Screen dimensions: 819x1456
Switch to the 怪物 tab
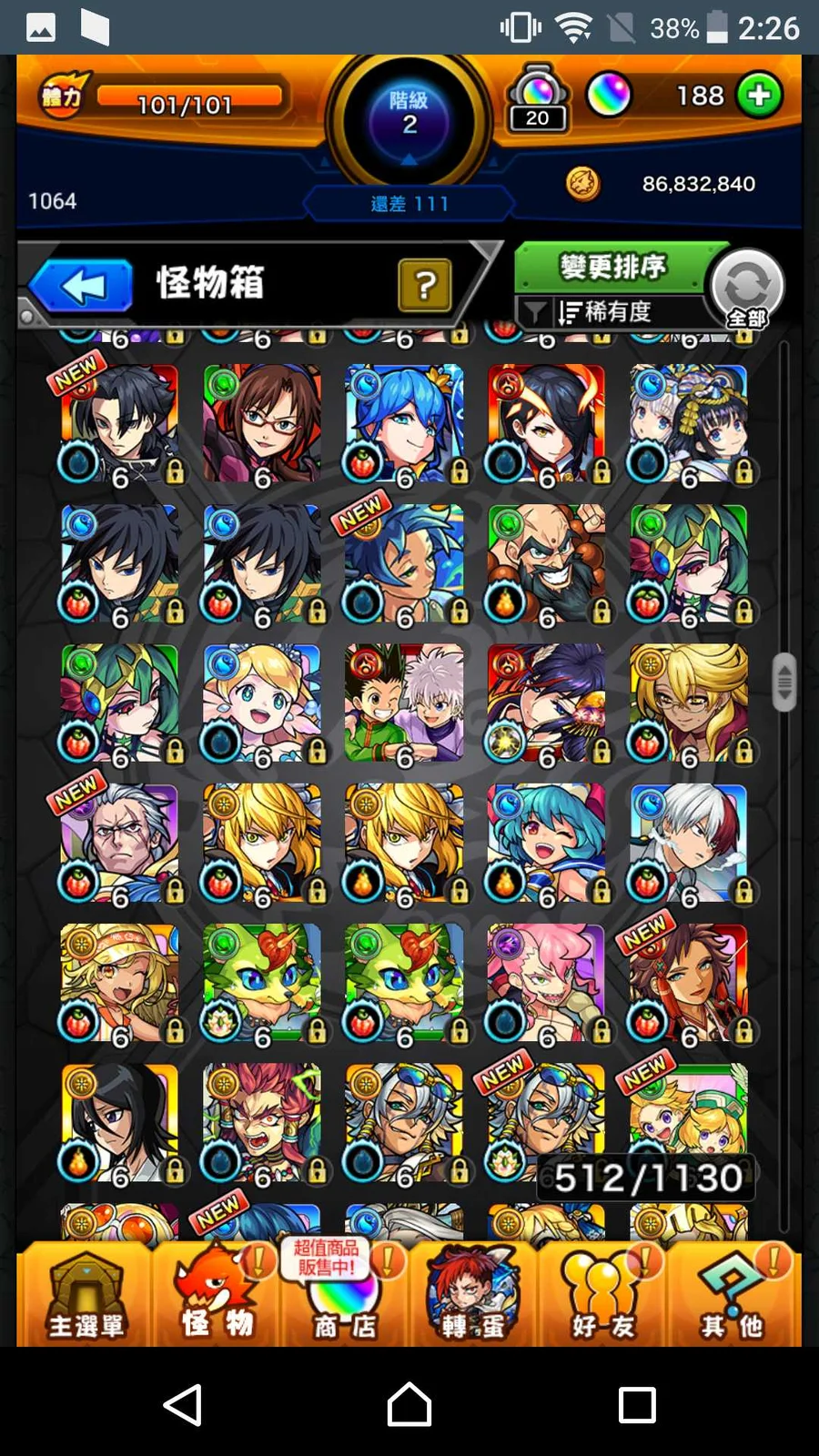pyautogui.click(x=217, y=1294)
